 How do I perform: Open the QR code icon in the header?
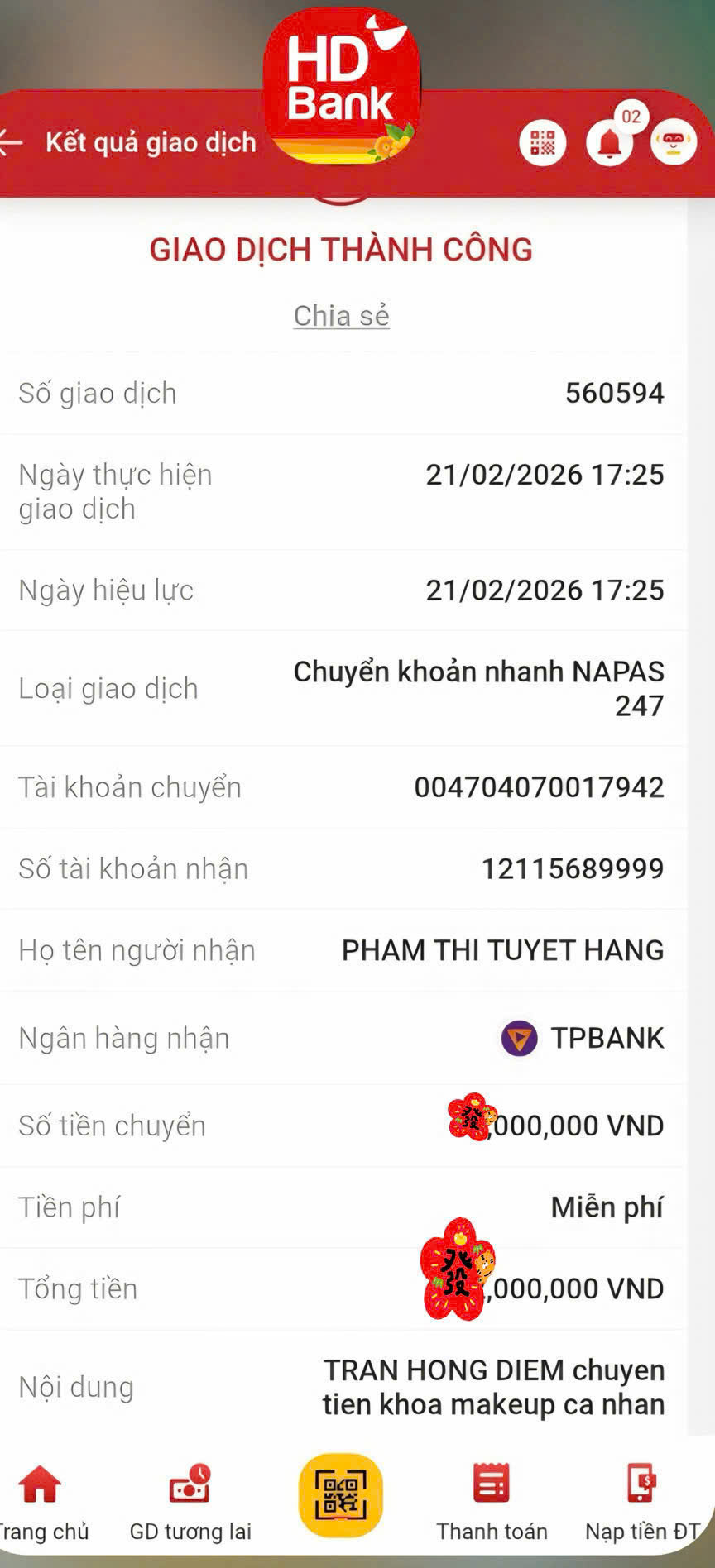tap(543, 143)
